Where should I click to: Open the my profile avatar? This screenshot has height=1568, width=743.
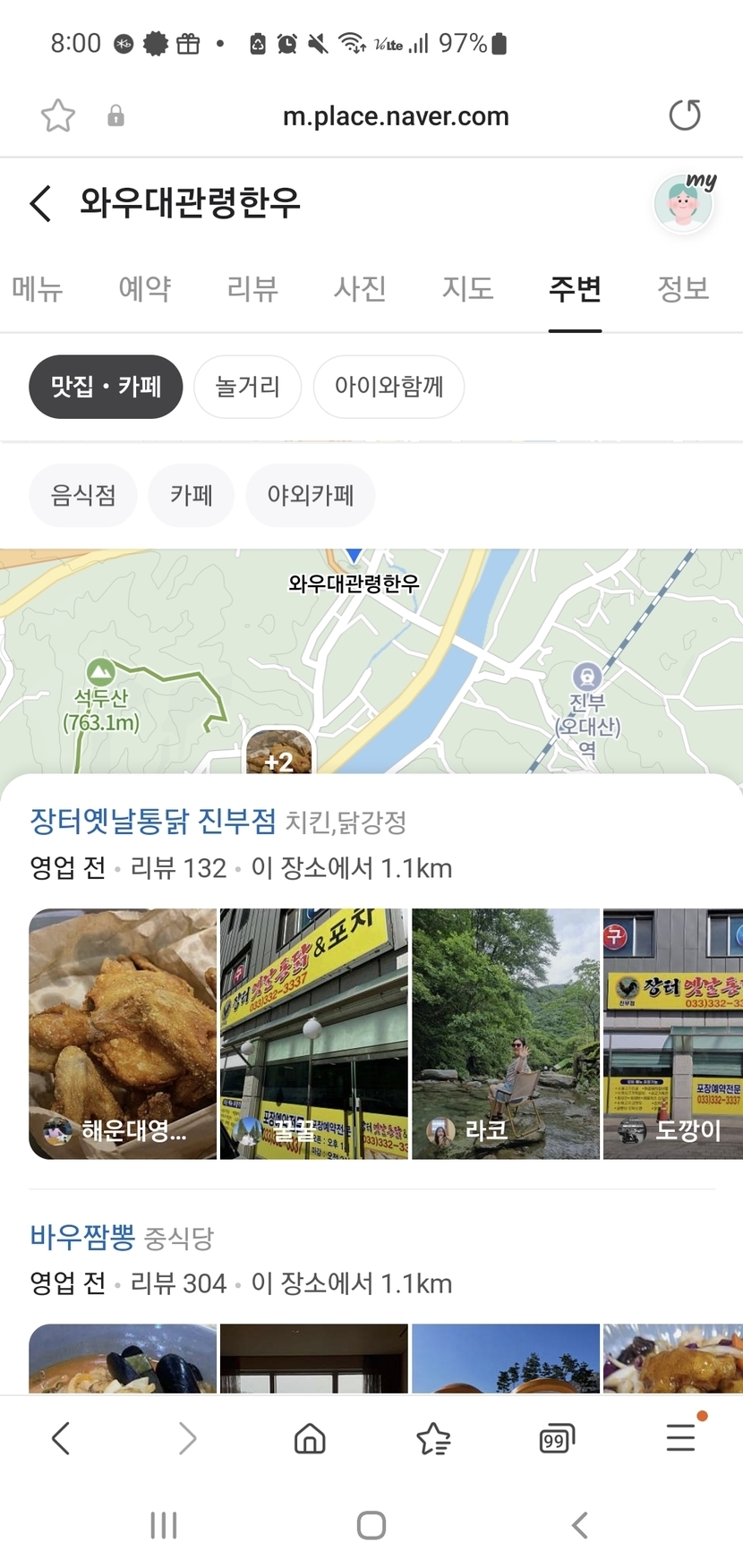click(x=684, y=204)
